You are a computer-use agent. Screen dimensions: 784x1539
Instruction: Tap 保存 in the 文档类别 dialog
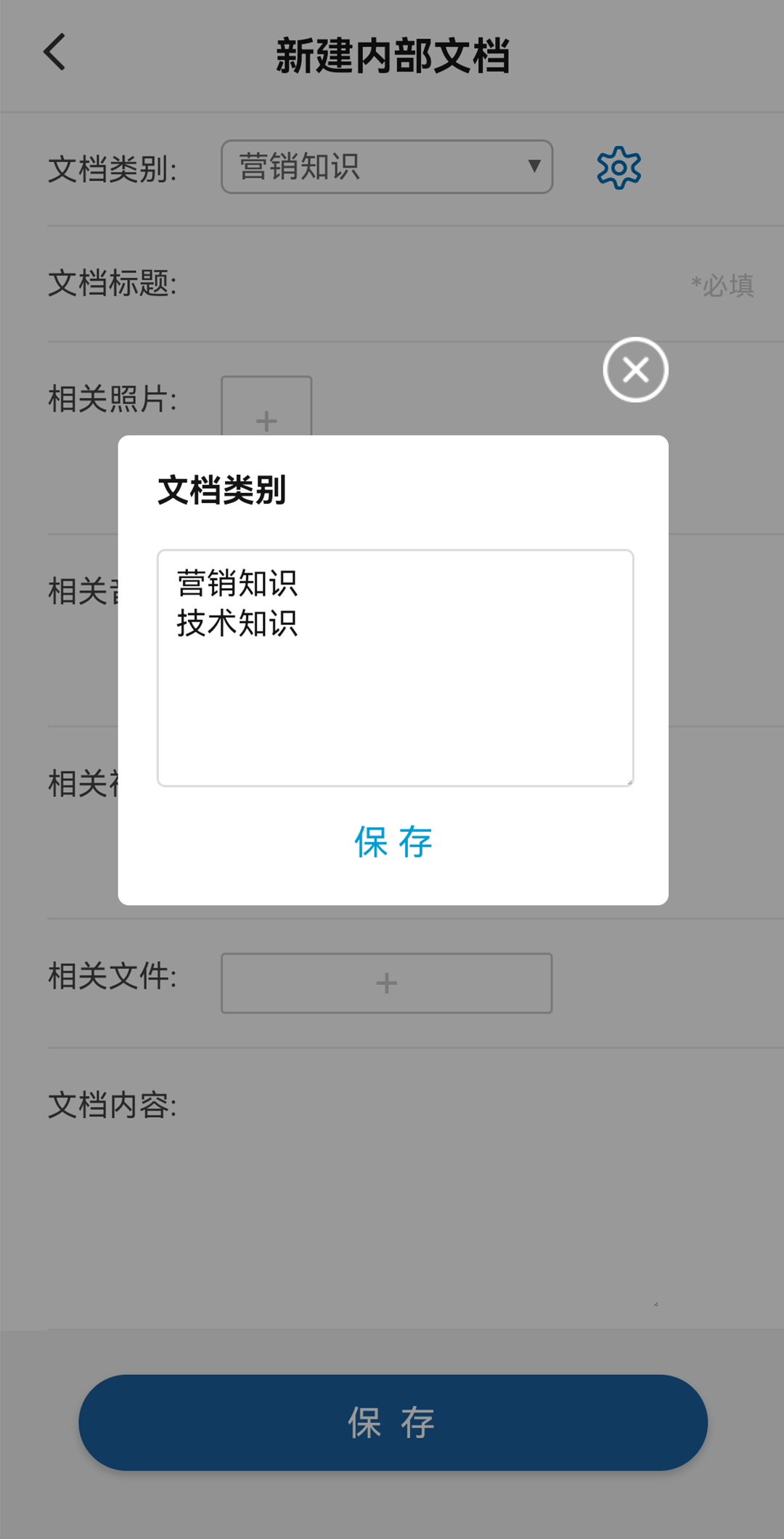pyautogui.click(x=393, y=842)
